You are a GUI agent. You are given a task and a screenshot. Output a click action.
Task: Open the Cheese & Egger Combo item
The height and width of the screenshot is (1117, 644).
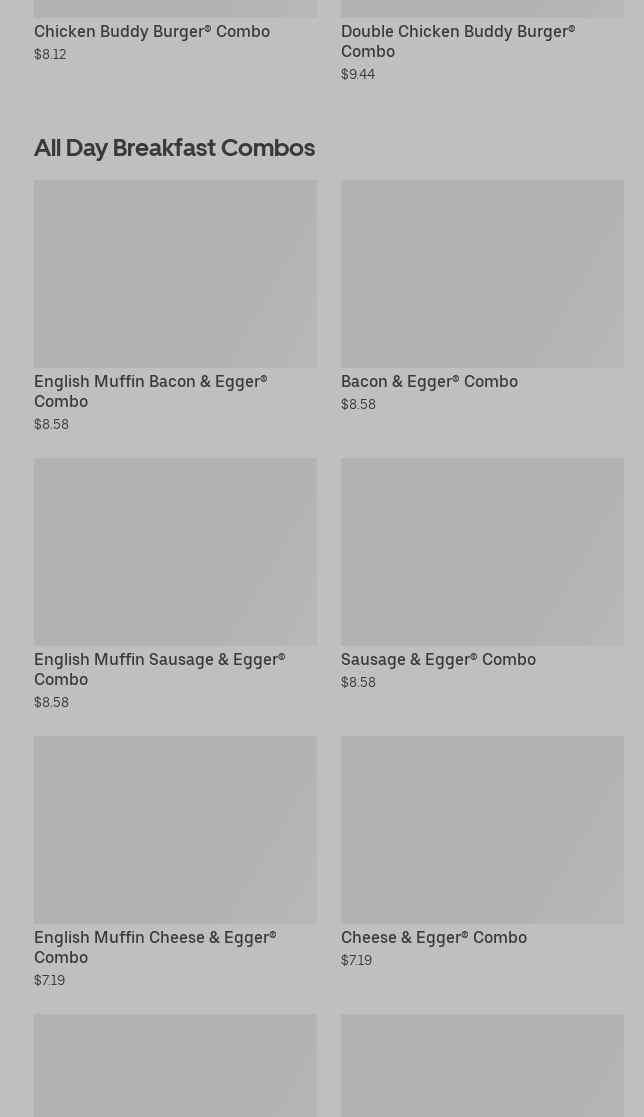point(482,852)
